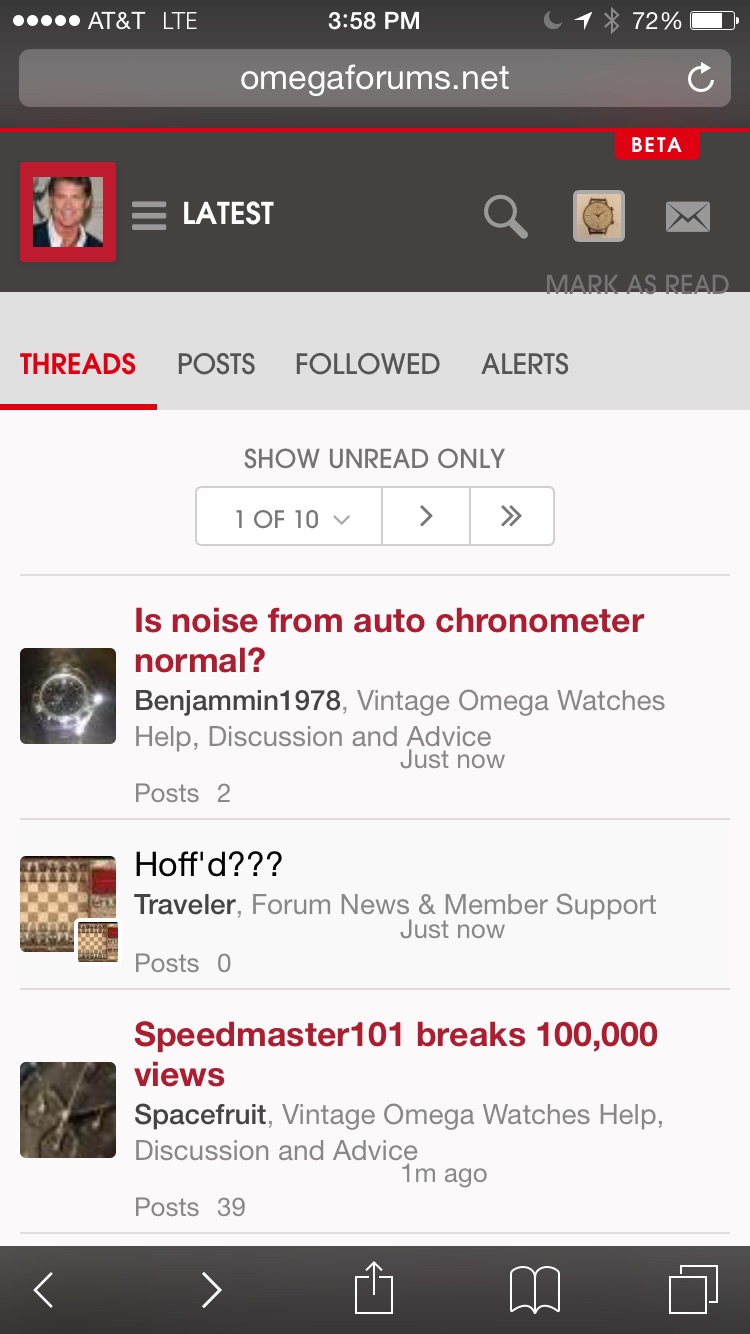Viewport: 750px width, 1334px height.
Task: Reload the page
Action: [701, 78]
